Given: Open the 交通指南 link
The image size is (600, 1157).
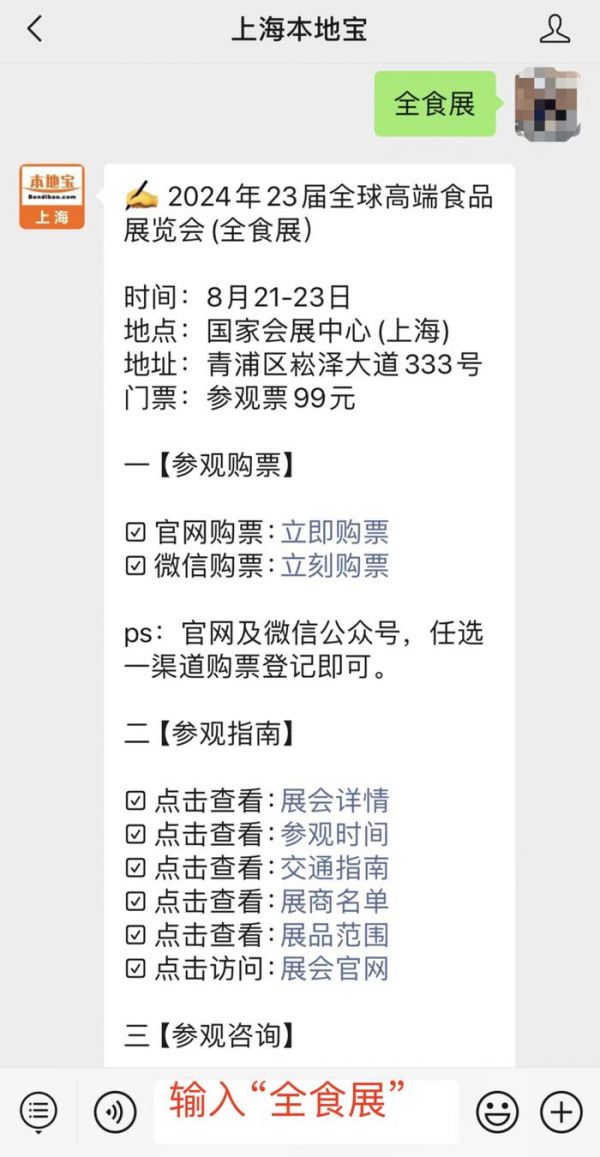Looking at the screenshot, I should [x=334, y=868].
